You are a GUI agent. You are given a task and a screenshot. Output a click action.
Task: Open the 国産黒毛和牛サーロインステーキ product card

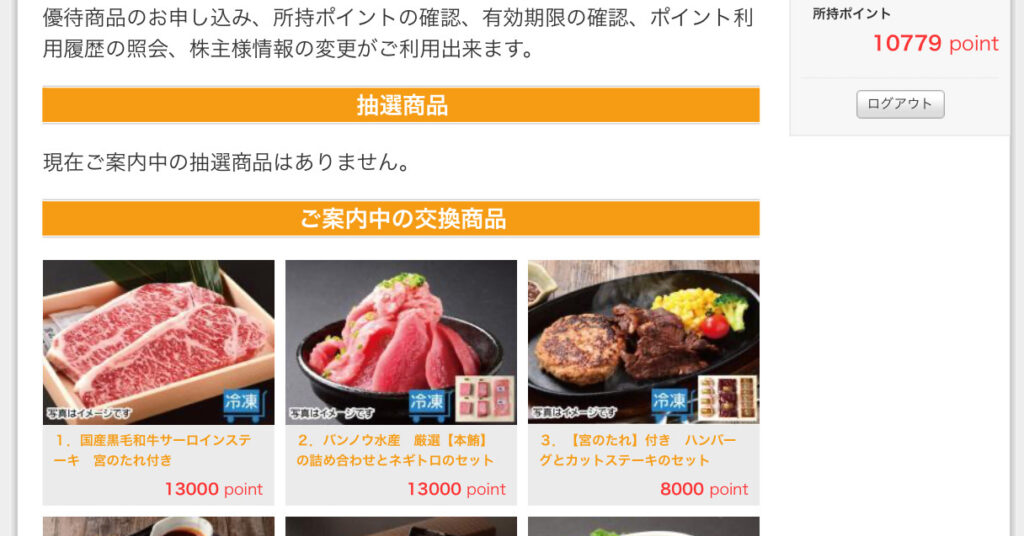[x=158, y=381]
